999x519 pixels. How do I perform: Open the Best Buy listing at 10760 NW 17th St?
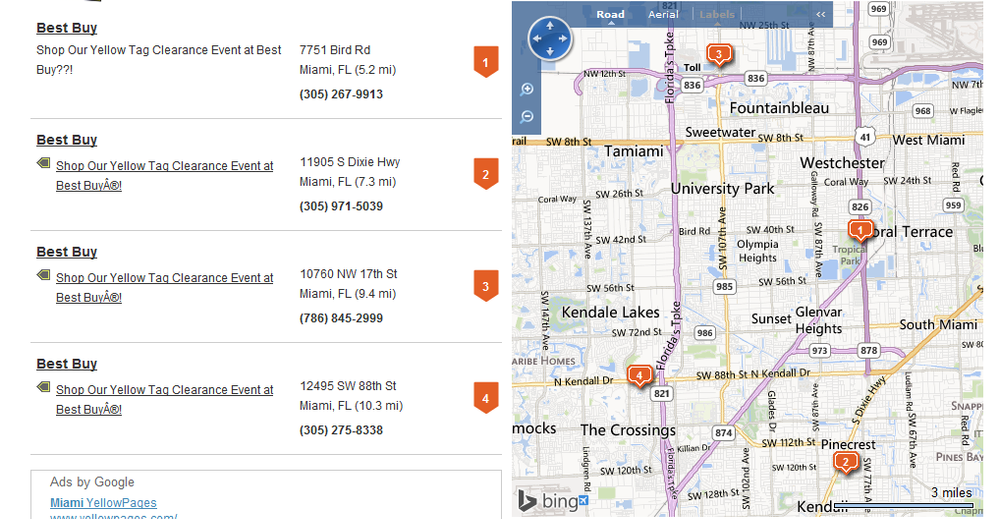66,252
